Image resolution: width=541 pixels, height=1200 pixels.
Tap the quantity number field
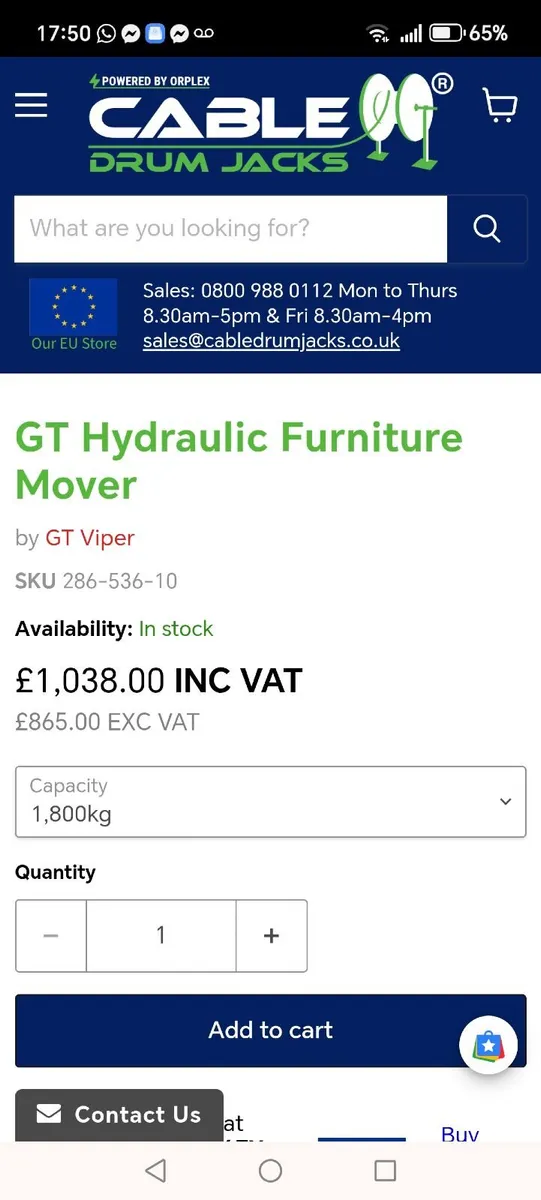click(161, 936)
